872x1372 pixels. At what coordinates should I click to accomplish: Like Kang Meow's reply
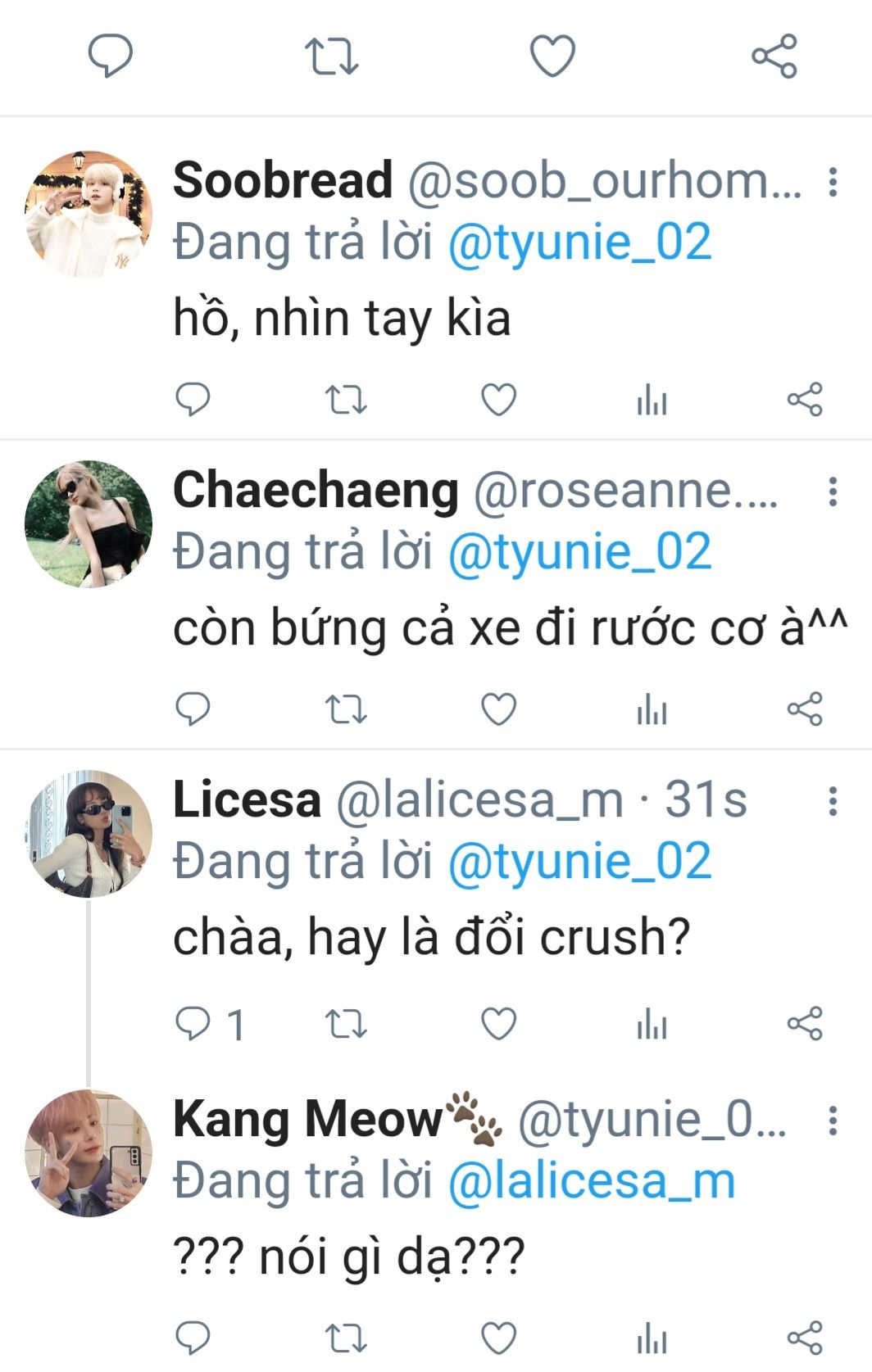click(498, 1338)
